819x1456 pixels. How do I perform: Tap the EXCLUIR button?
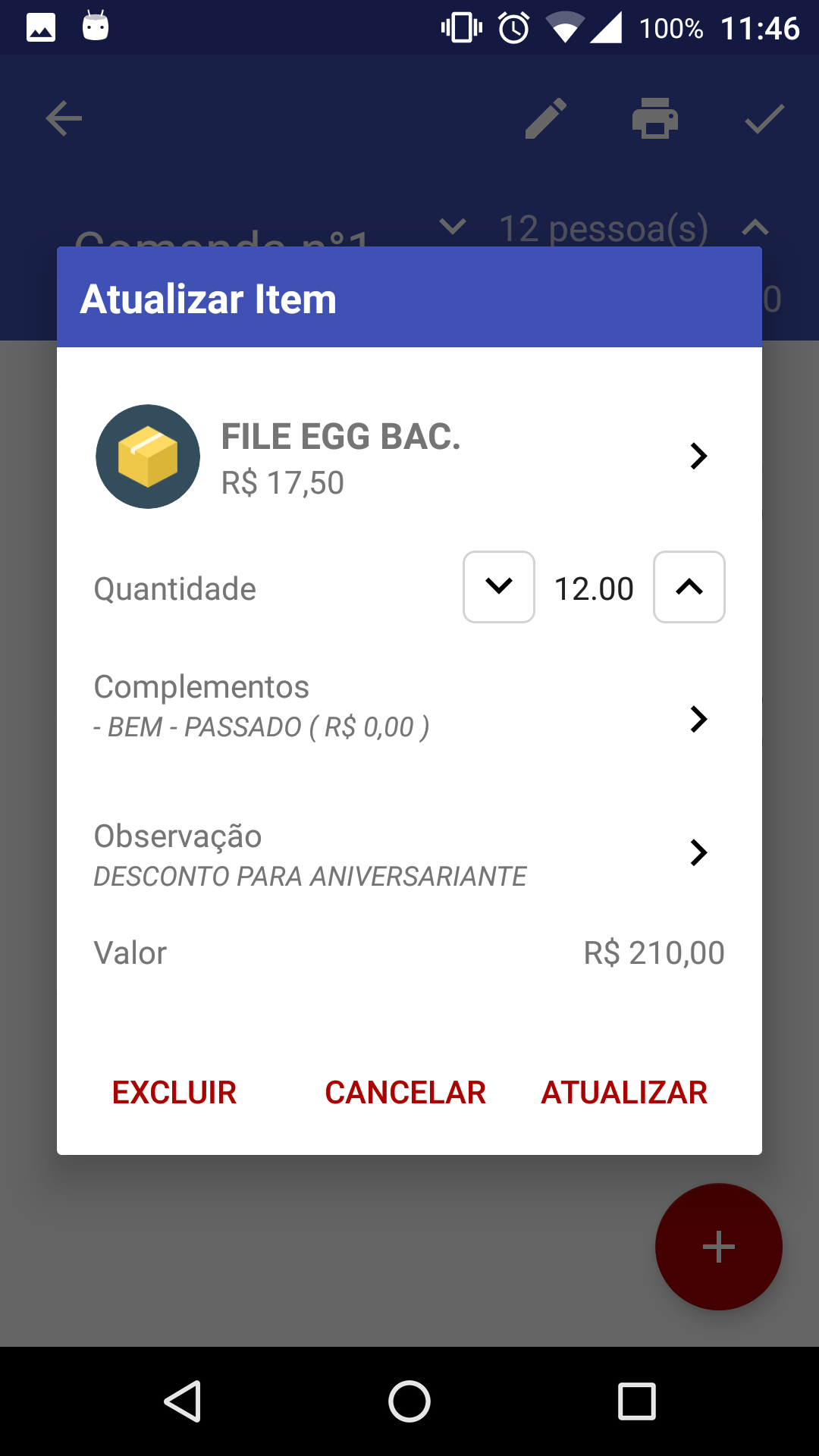pos(174,1092)
